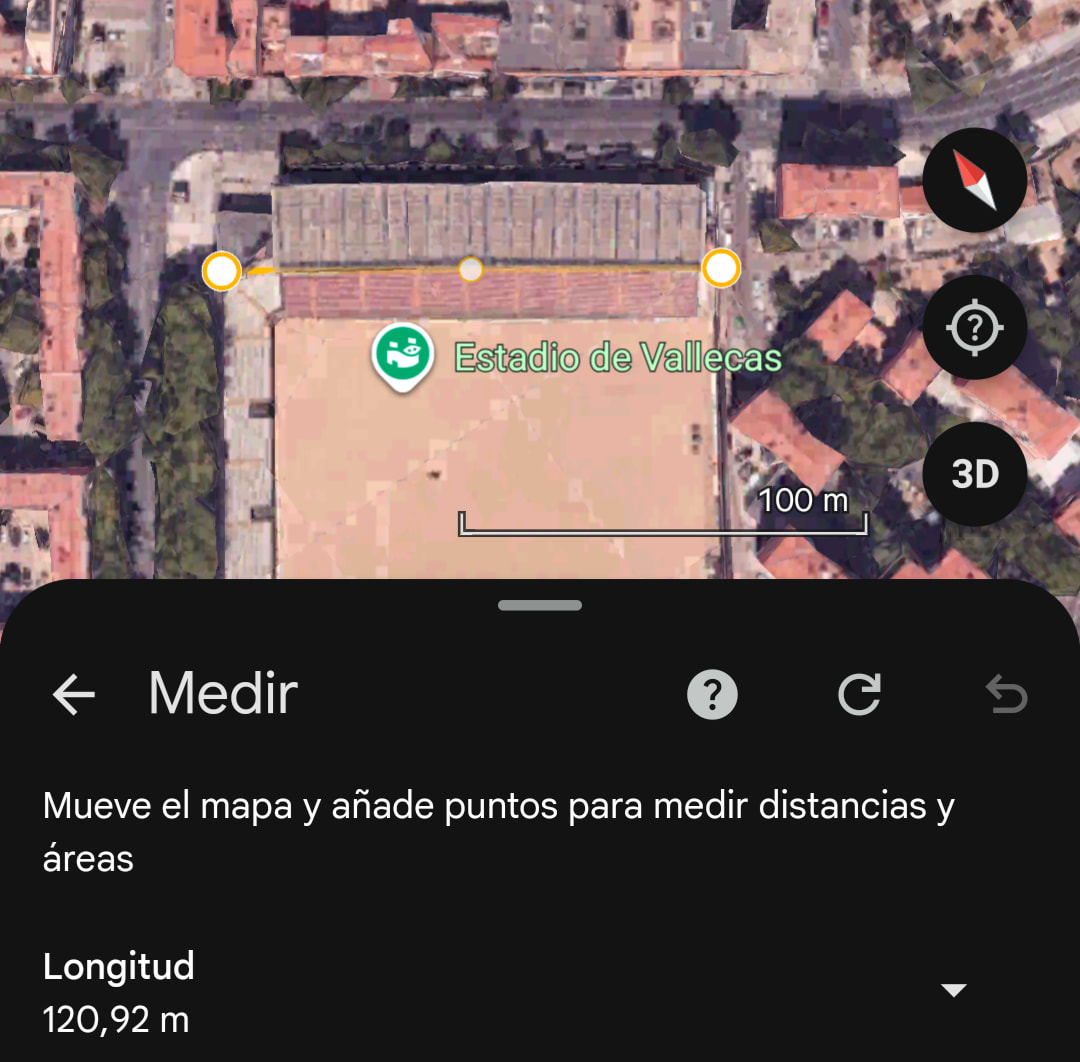Image resolution: width=1080 pixels, height=1062 pixels.
Task: Center the map on my location
Action: (x=975, y=328)
